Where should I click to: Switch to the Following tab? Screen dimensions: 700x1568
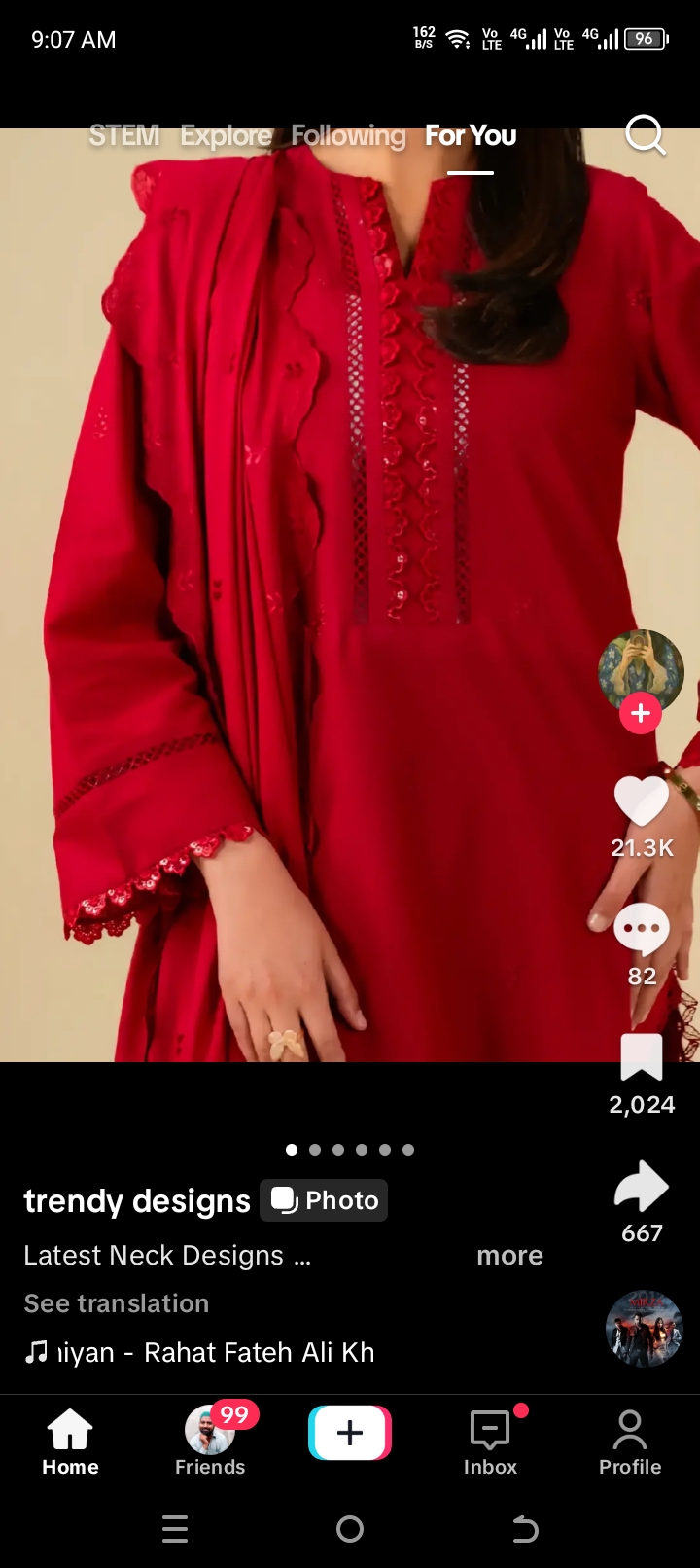coord(348,135)
